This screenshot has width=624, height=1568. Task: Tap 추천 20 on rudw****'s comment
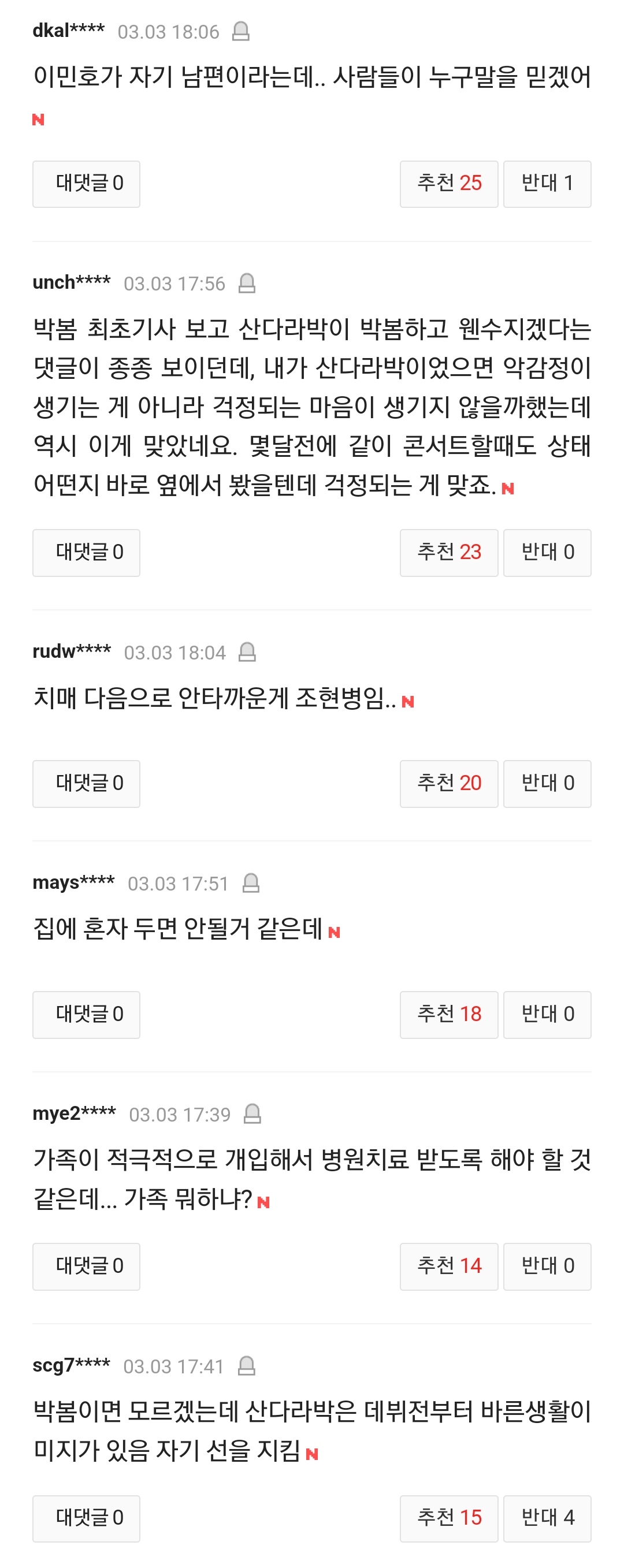click(449, 783)
